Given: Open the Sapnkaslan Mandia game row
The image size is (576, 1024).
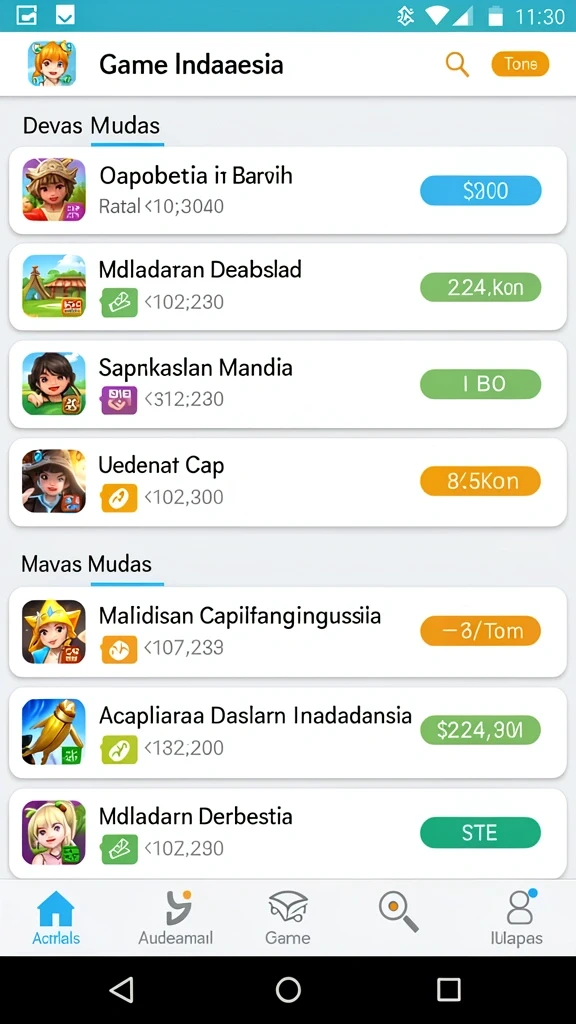Looking at the screenshot, I should (287, 384).
